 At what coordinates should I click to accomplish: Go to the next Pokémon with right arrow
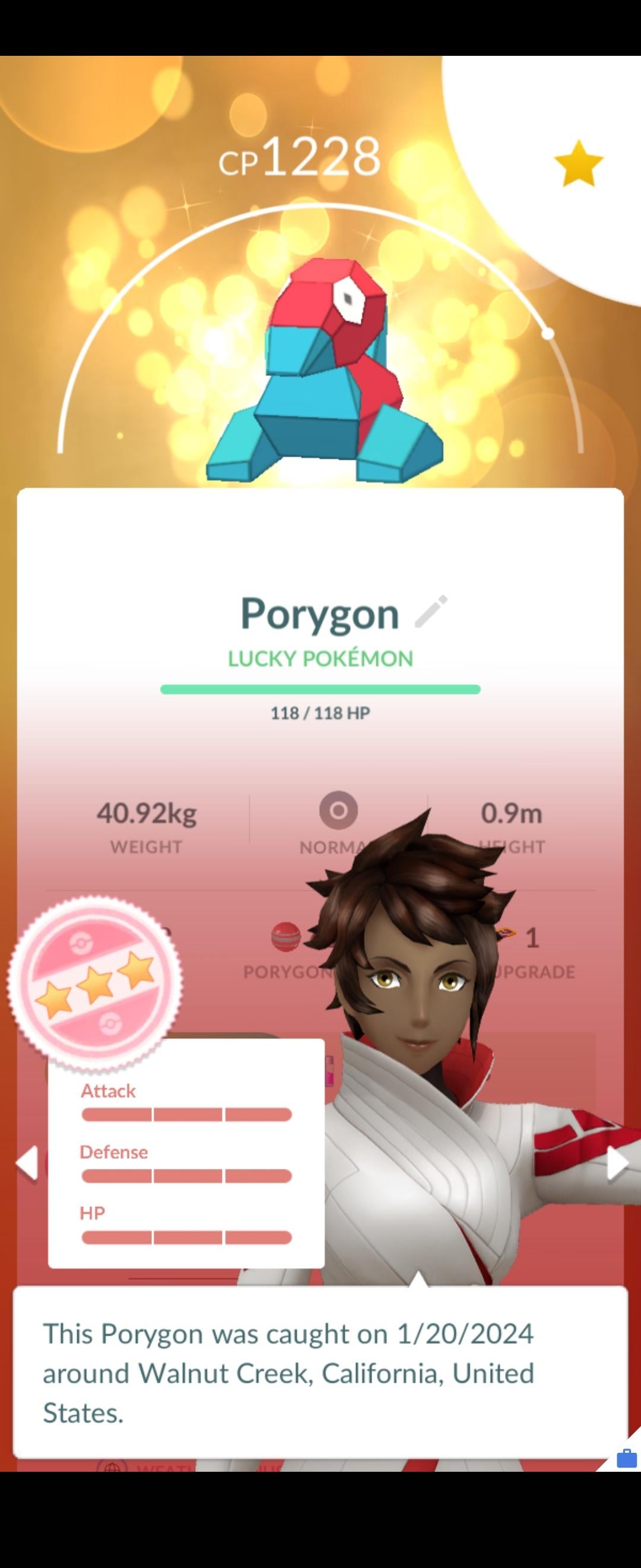point(617,1164)
